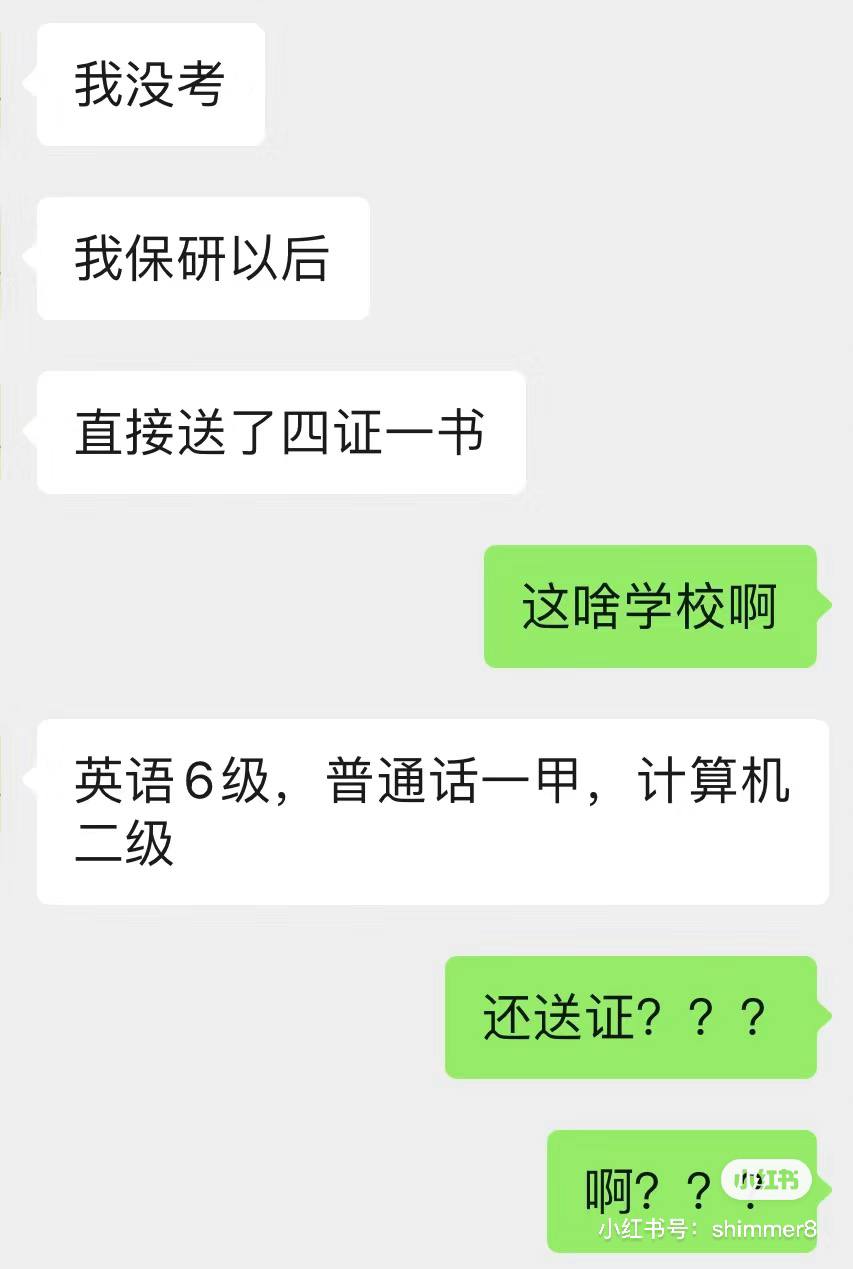Viewport: 853px width, 1269px height.
Task: Tap the '小红书' text inside the logo
Action: tap(765, 1180)
